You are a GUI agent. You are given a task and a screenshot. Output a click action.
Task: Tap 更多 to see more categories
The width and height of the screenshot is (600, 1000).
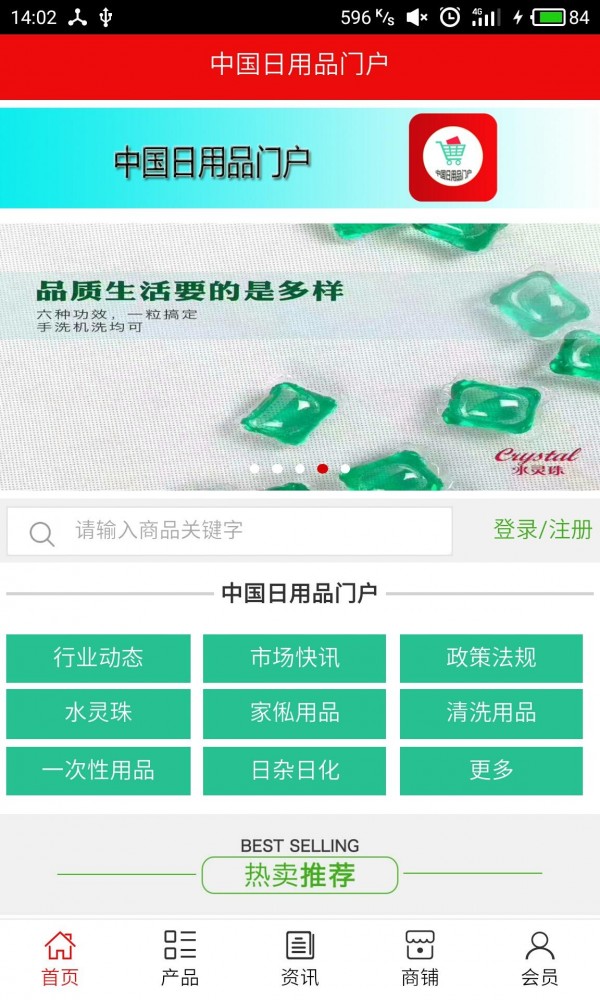point(491,771)
